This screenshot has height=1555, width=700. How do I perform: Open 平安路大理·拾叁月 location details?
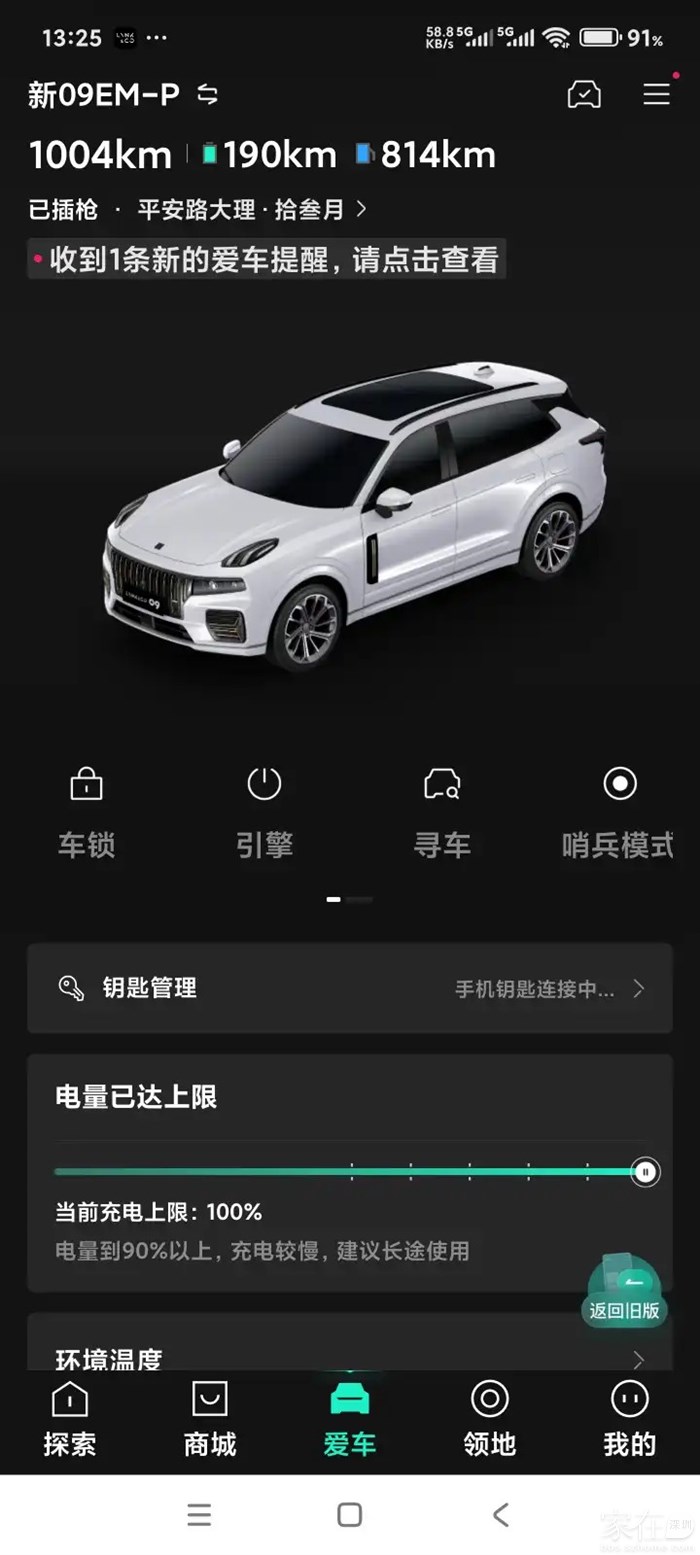pyautogui.click(x=252, y=209)
